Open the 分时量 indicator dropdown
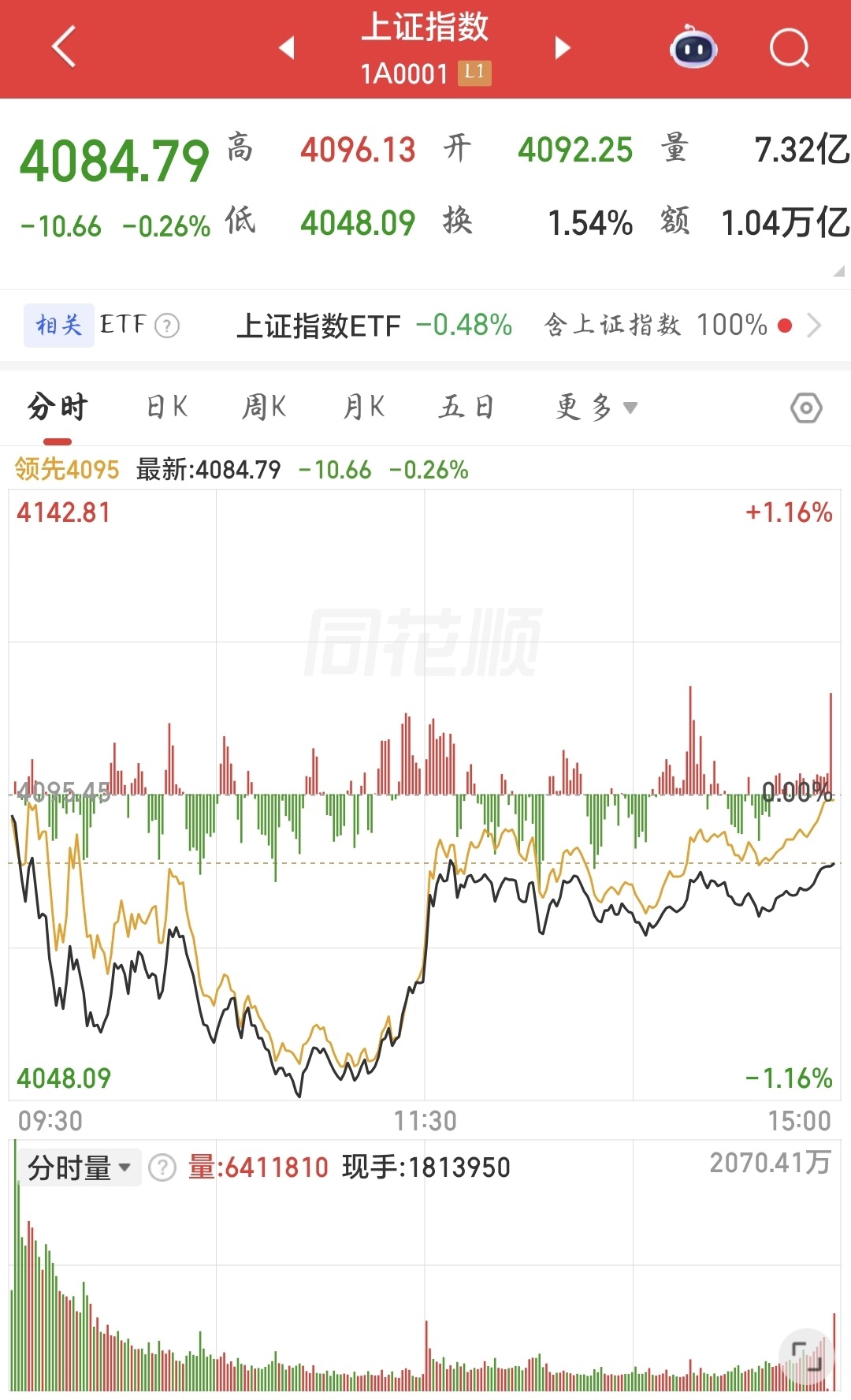 point(79,1167)
